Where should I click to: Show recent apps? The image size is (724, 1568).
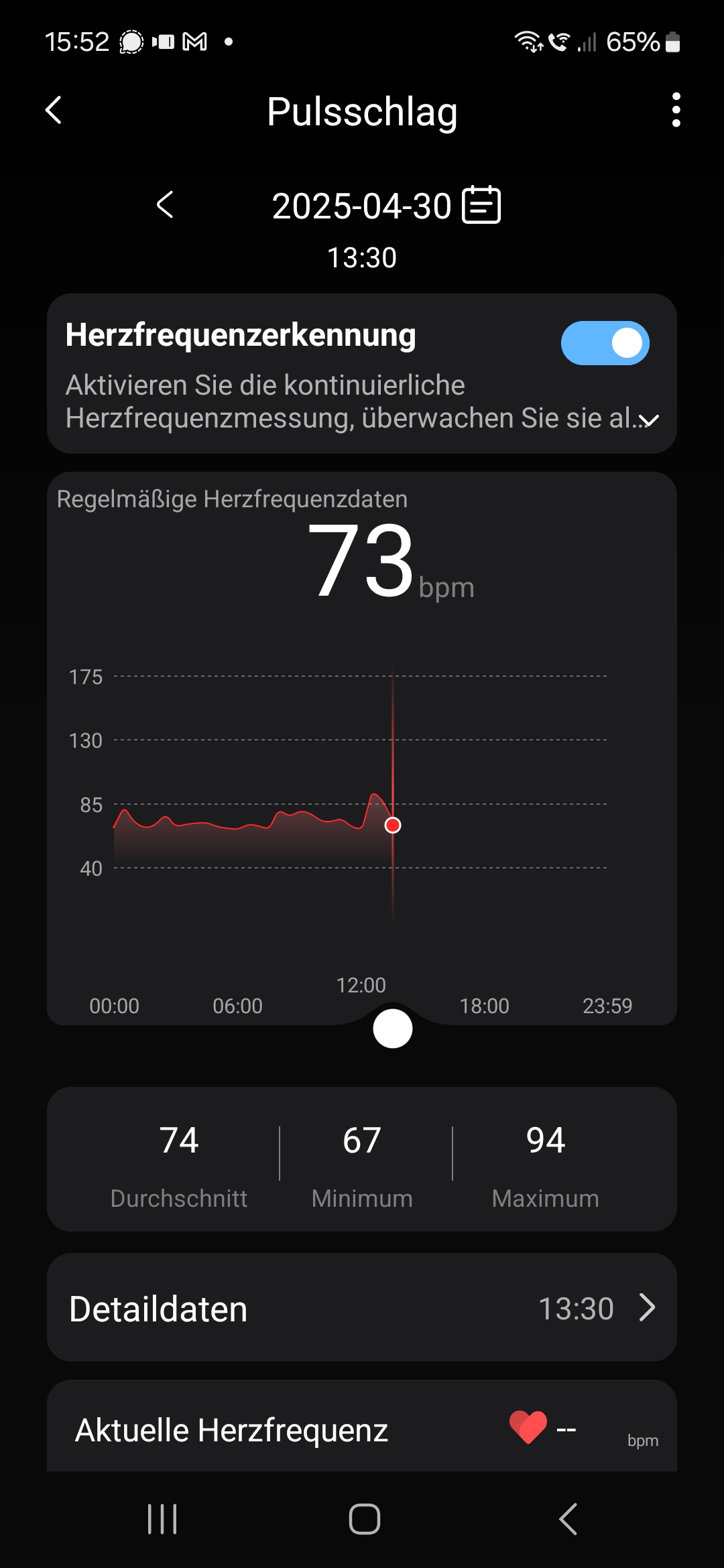click(162, 1519)
